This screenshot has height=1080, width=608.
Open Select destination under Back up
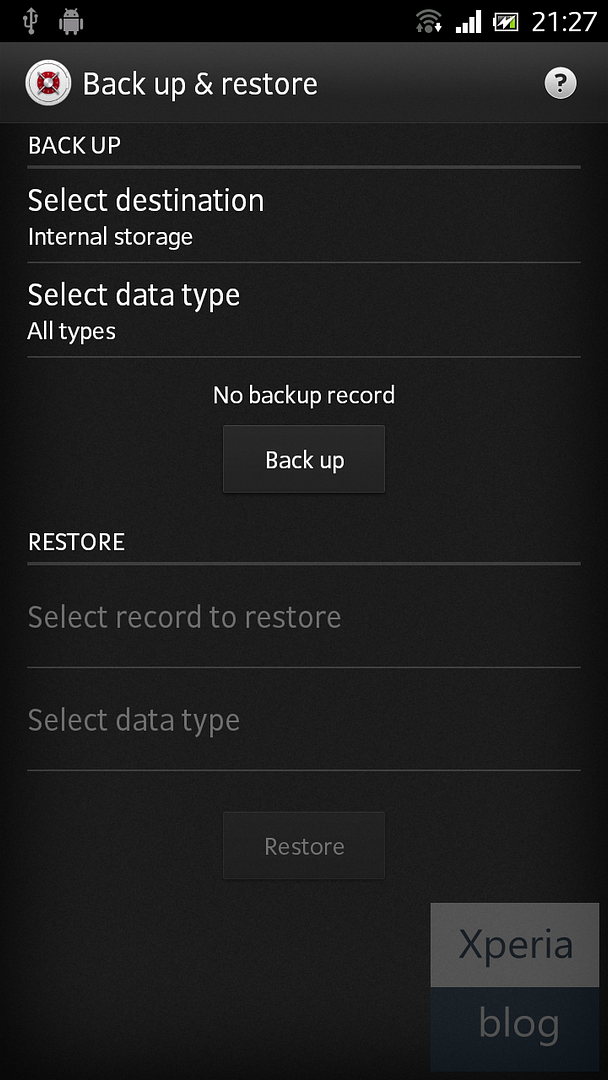[x=303, y=216]
